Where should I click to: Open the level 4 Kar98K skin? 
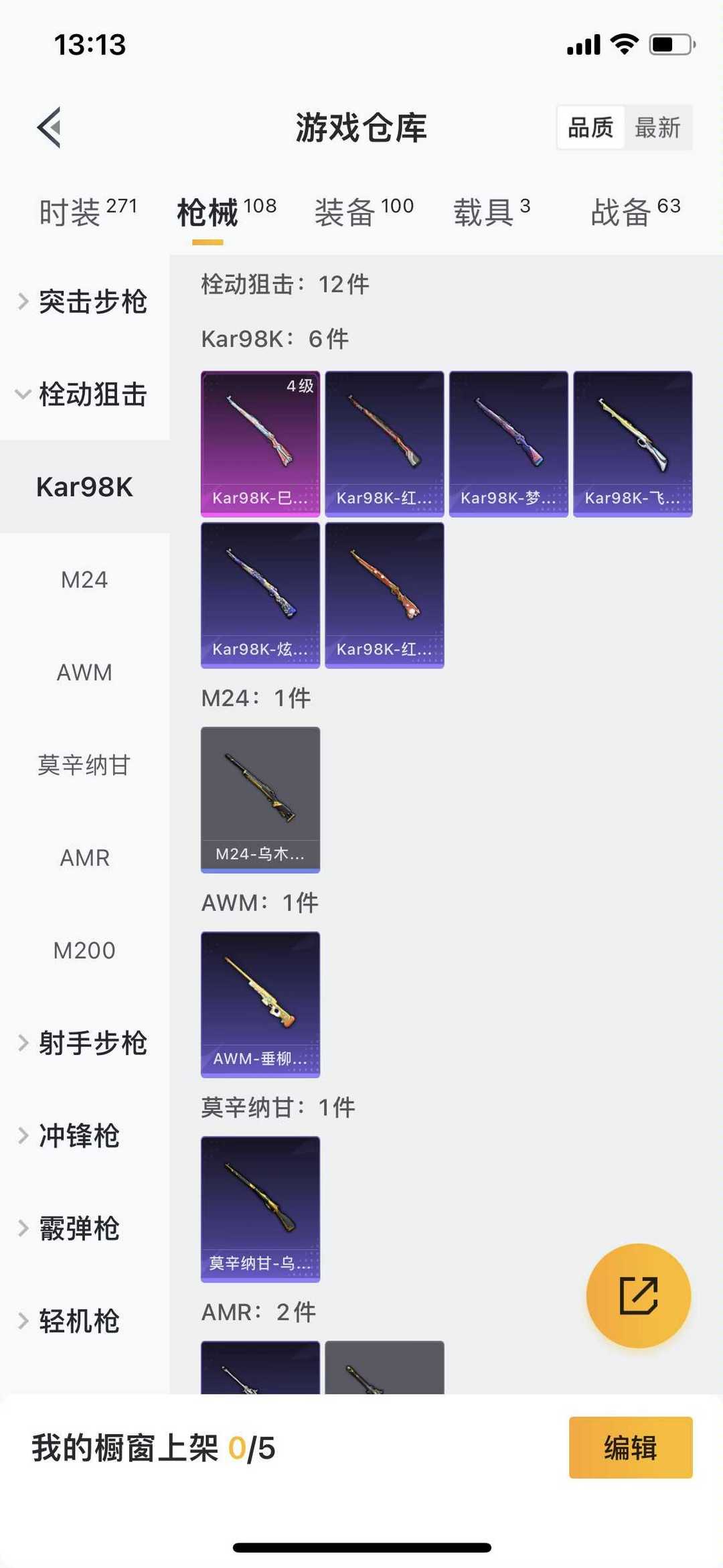[x=260, y=444]
